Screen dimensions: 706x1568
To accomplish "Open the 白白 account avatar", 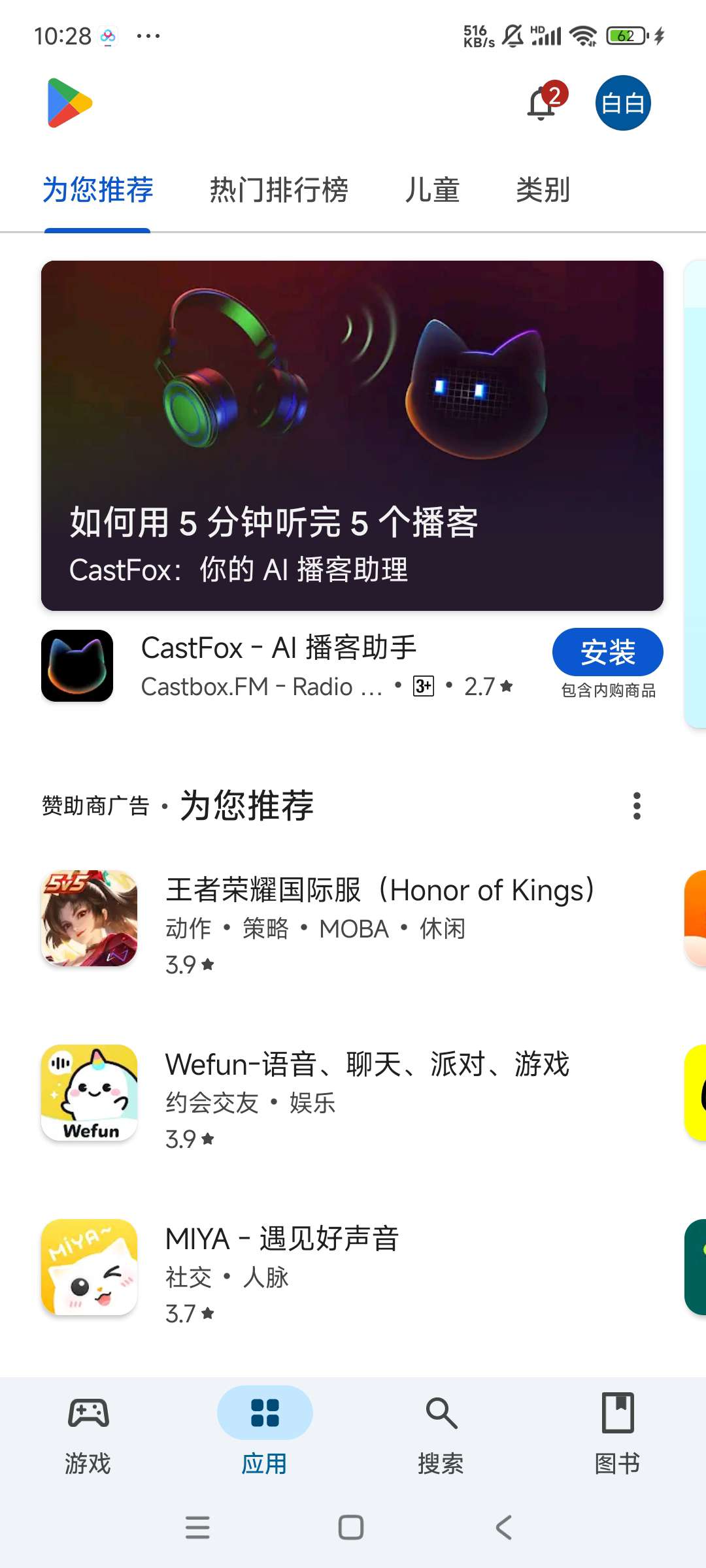I will [x=622, y=103].
